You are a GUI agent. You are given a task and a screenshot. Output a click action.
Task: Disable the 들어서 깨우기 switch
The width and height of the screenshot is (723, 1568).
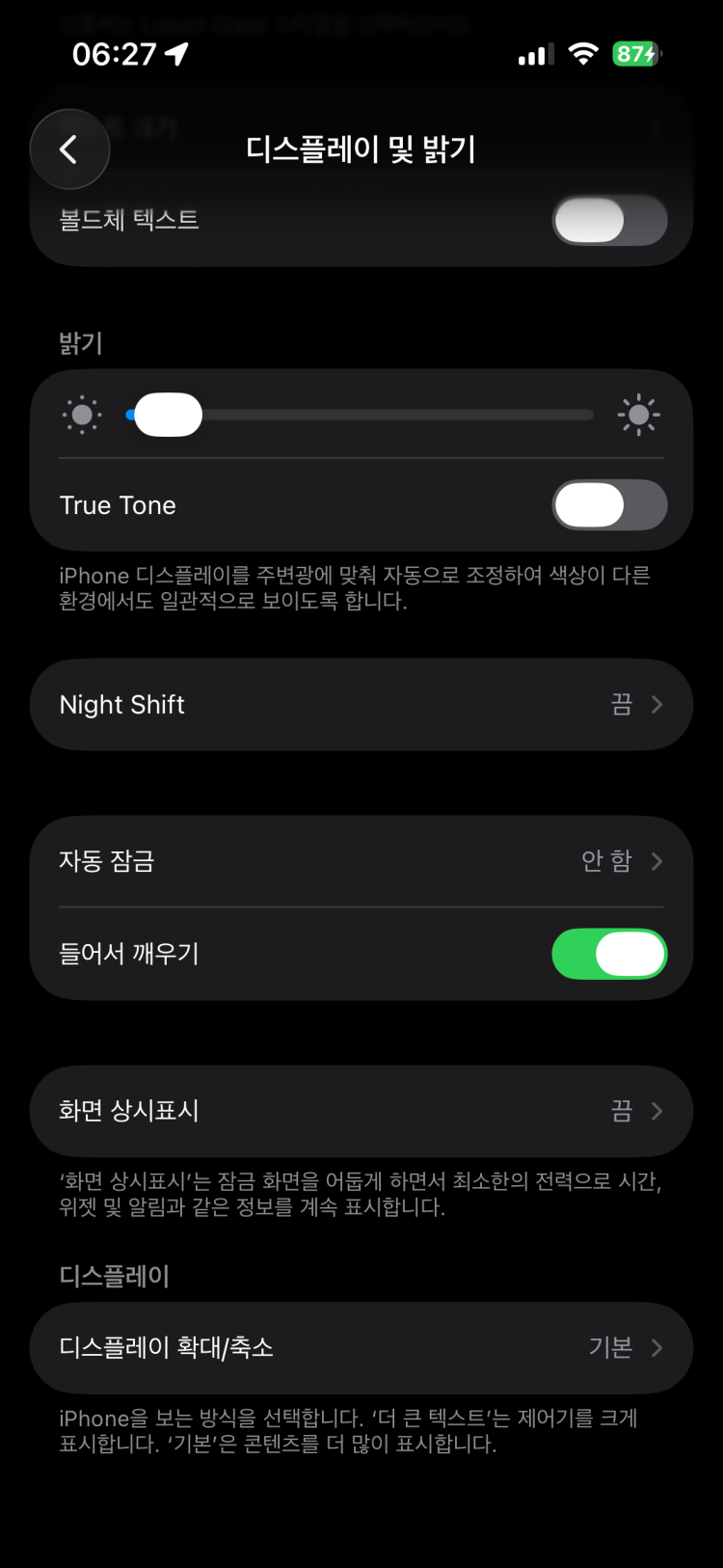[x=608, y=954]
